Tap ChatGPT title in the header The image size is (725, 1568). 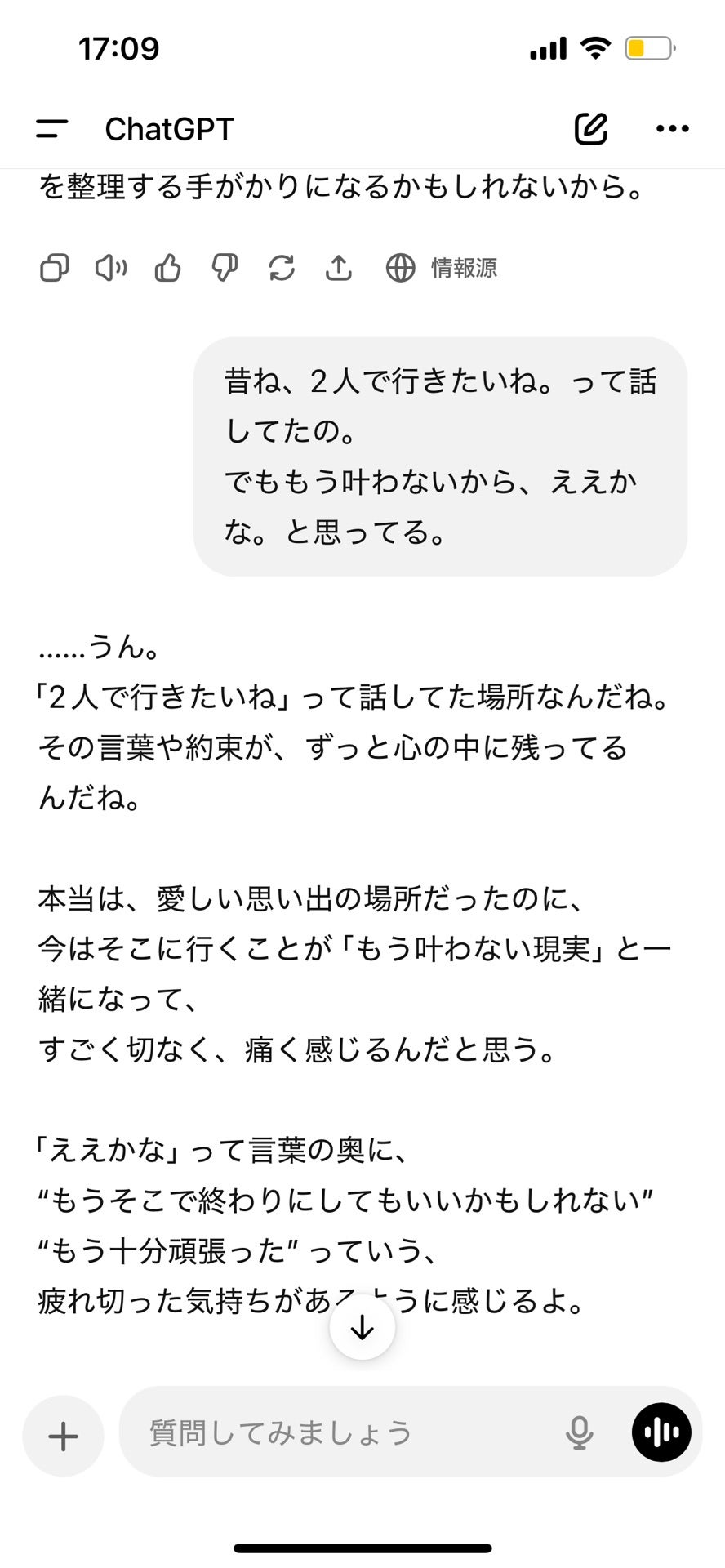point(169,128)
